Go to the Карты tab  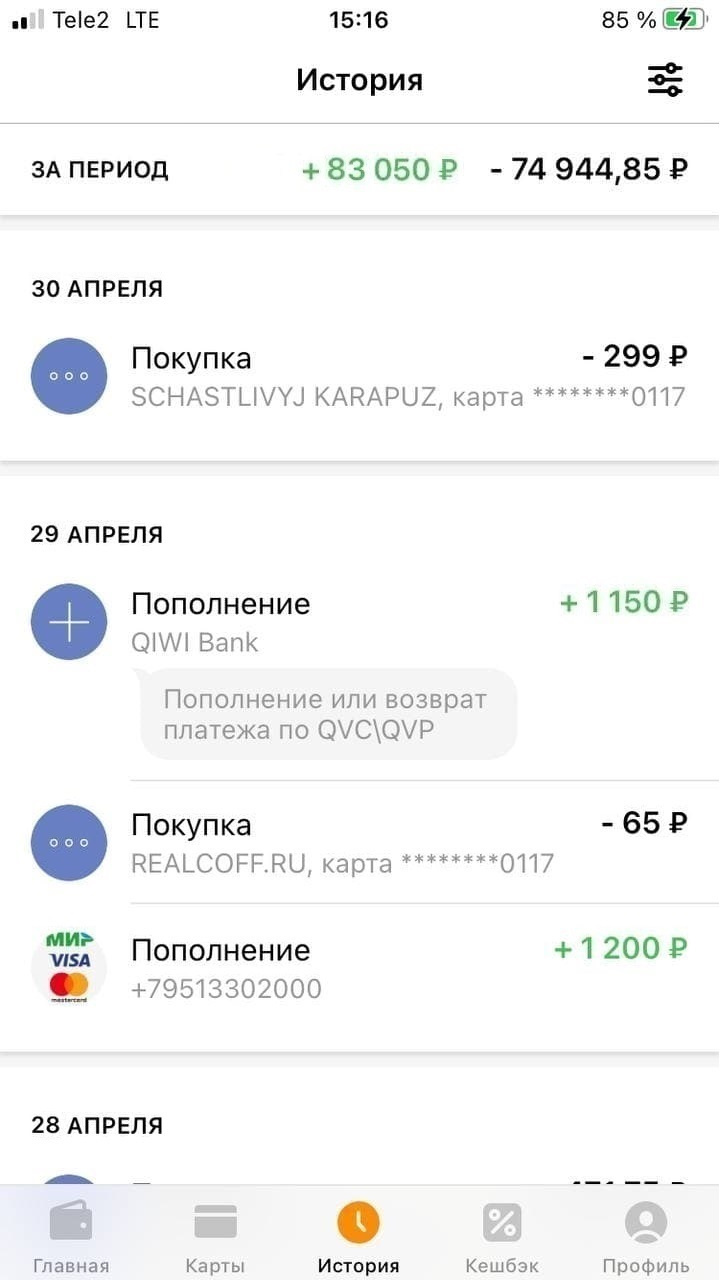tap(215, 1235)
